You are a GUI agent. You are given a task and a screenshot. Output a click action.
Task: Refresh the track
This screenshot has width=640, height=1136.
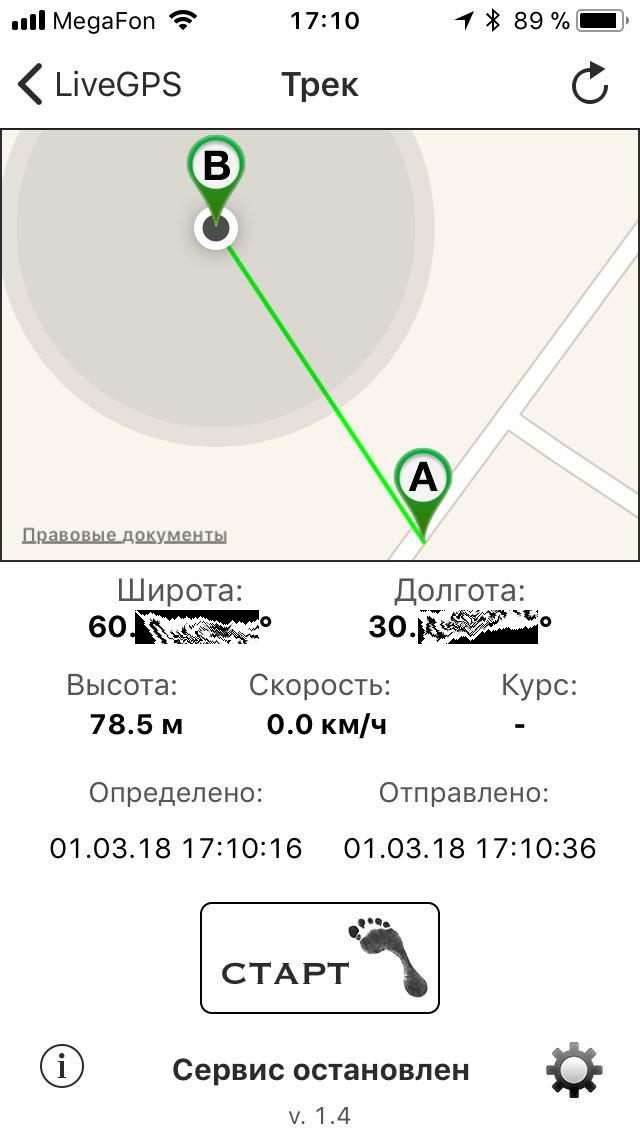[x=590, y=85]
